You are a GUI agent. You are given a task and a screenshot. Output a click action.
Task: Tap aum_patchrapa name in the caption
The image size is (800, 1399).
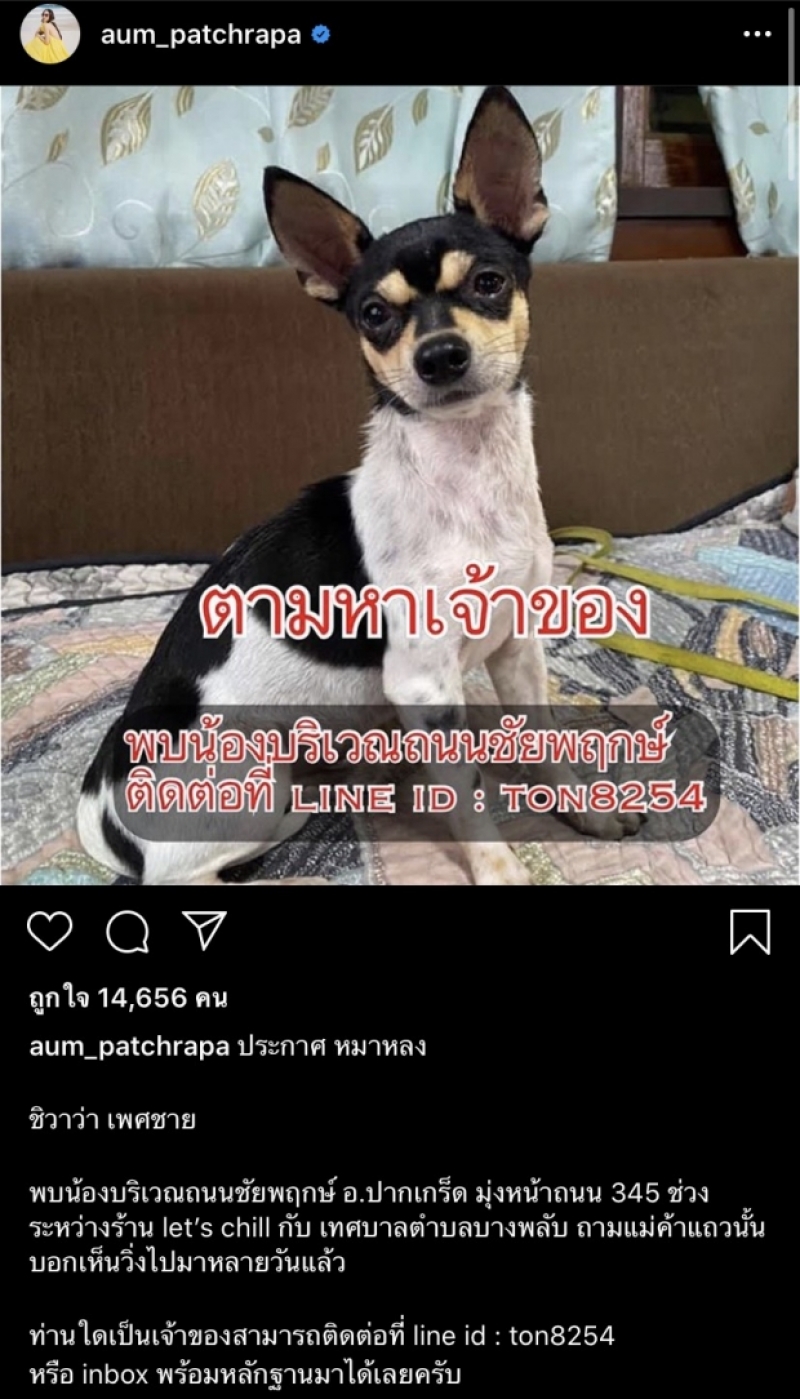(129, 1047)
